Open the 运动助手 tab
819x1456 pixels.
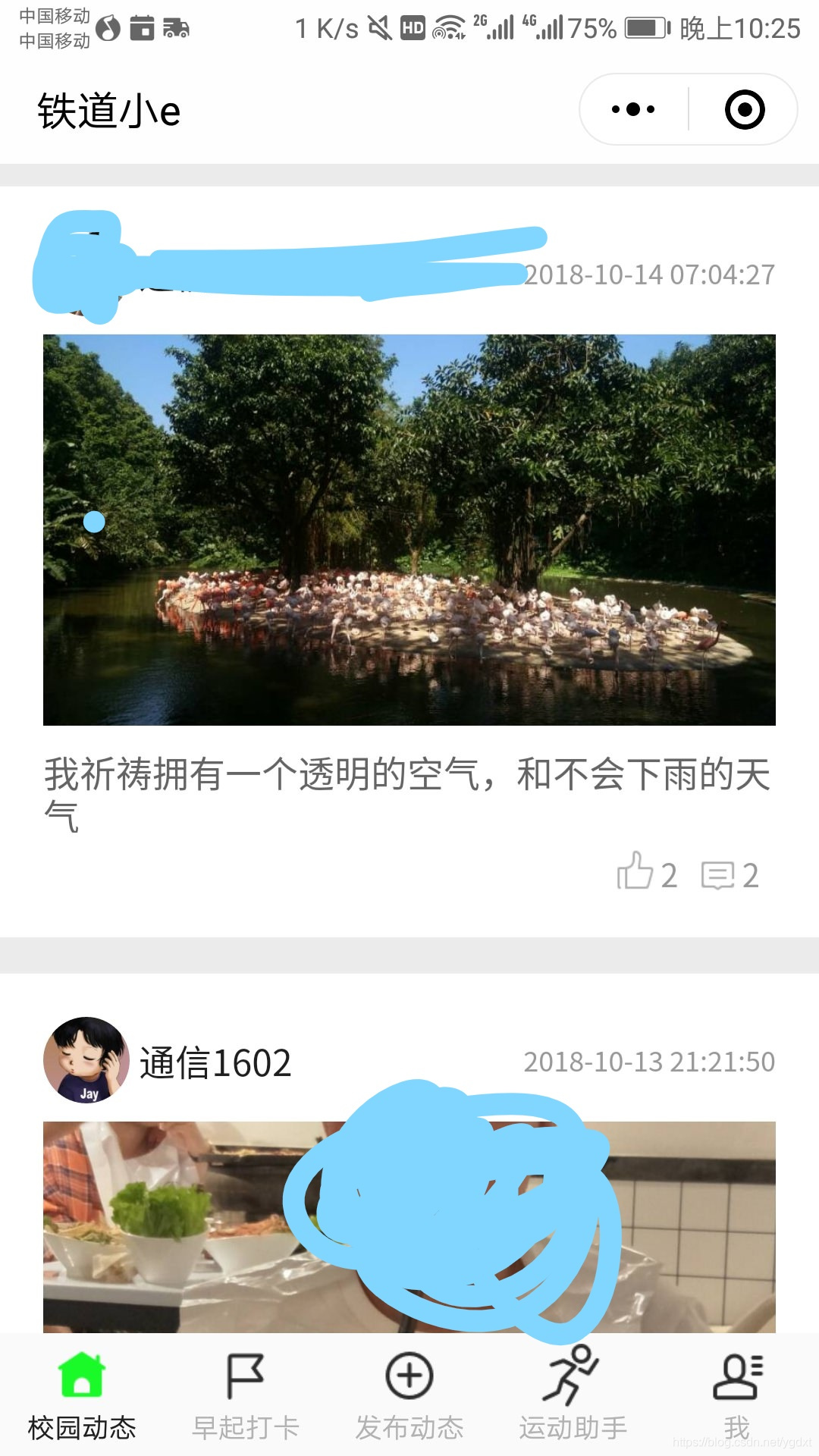(573, 1394)
